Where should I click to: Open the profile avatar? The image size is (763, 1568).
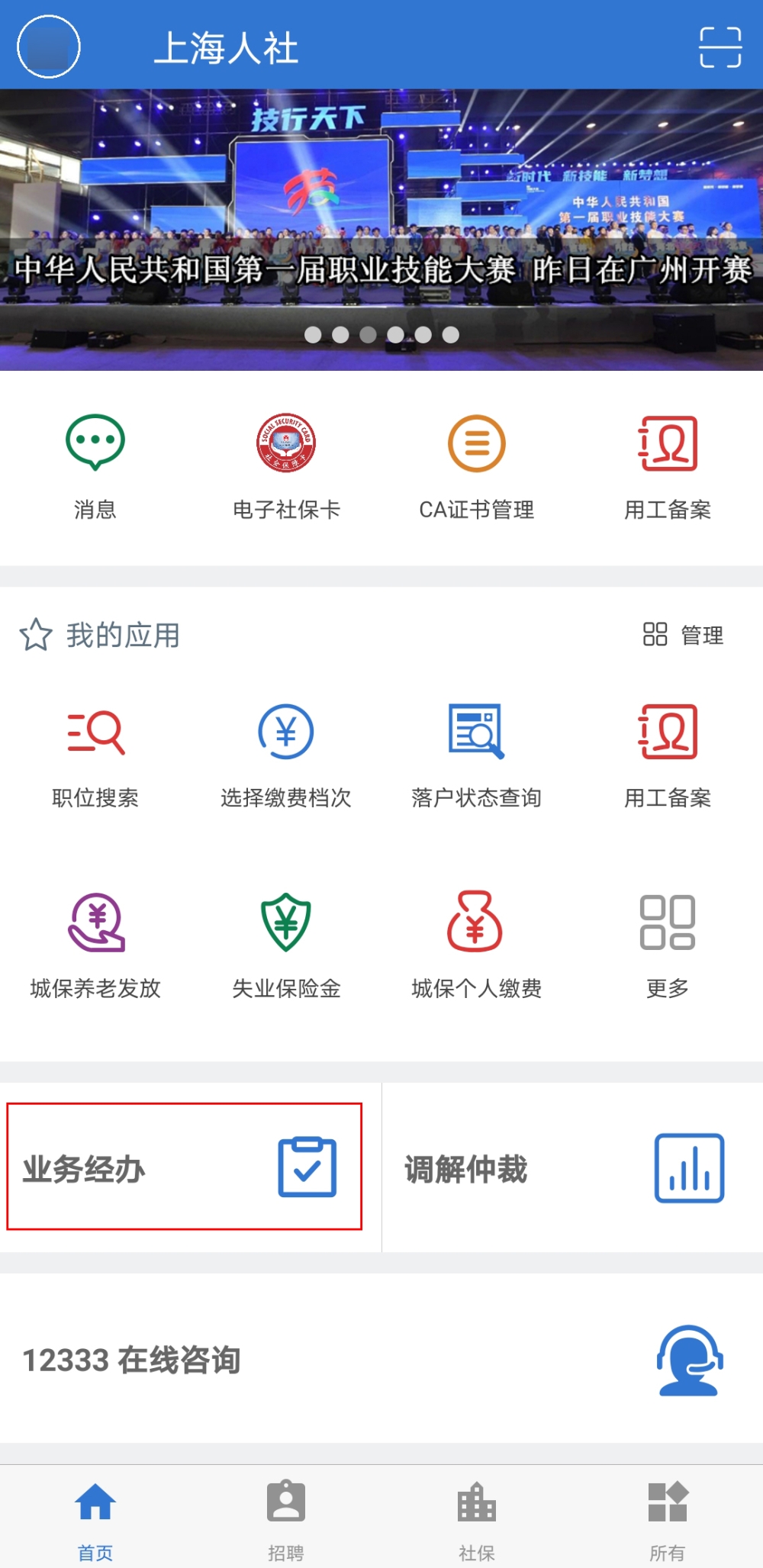pos(49,47)
